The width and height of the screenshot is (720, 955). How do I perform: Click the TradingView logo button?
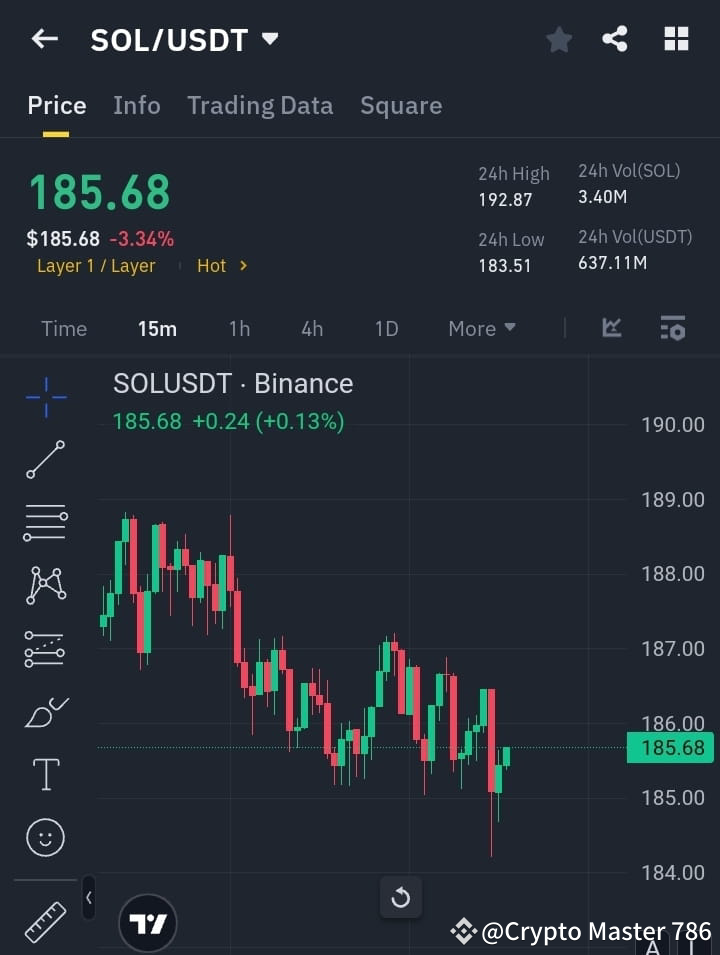click(x=148, y=922)
